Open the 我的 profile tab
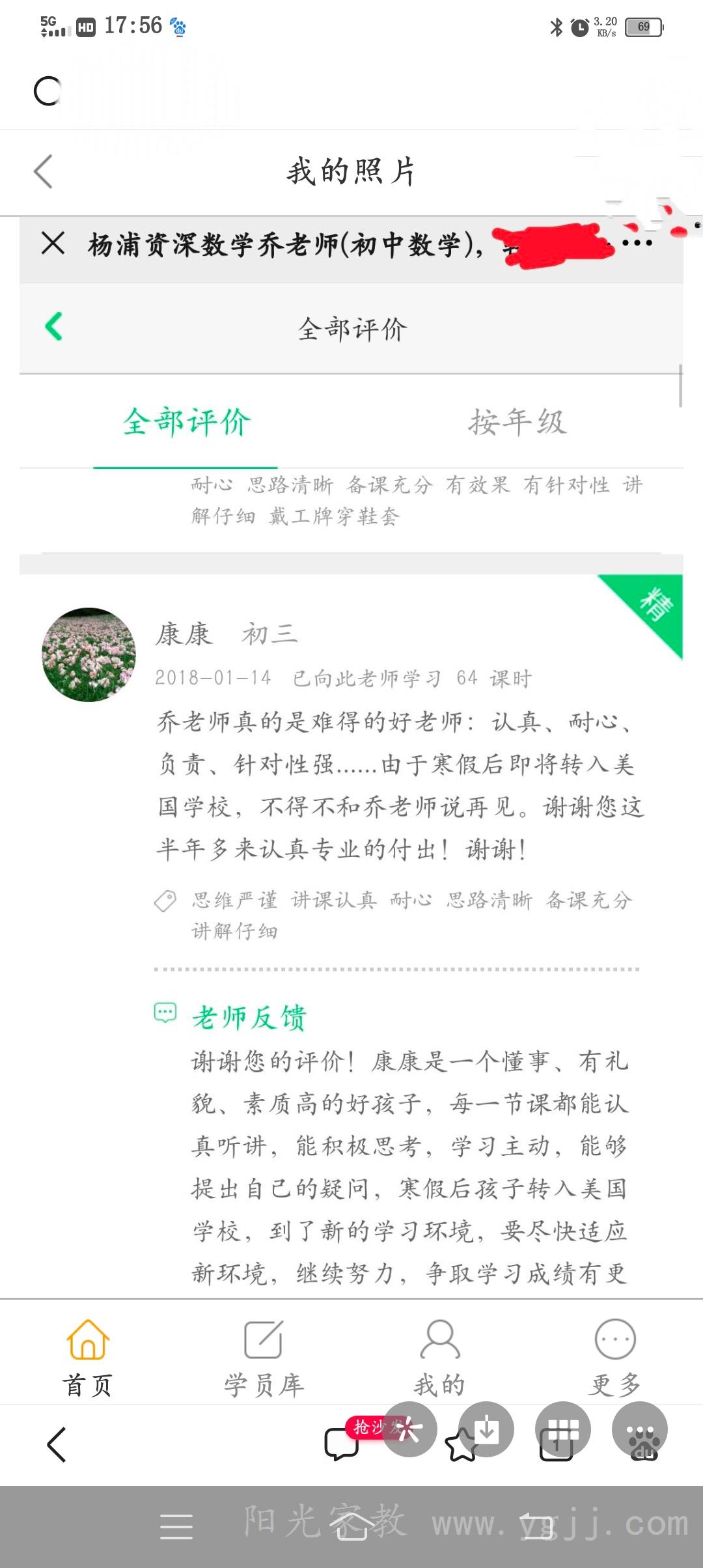This screenshot has width=703, height=1568. 439,1358
